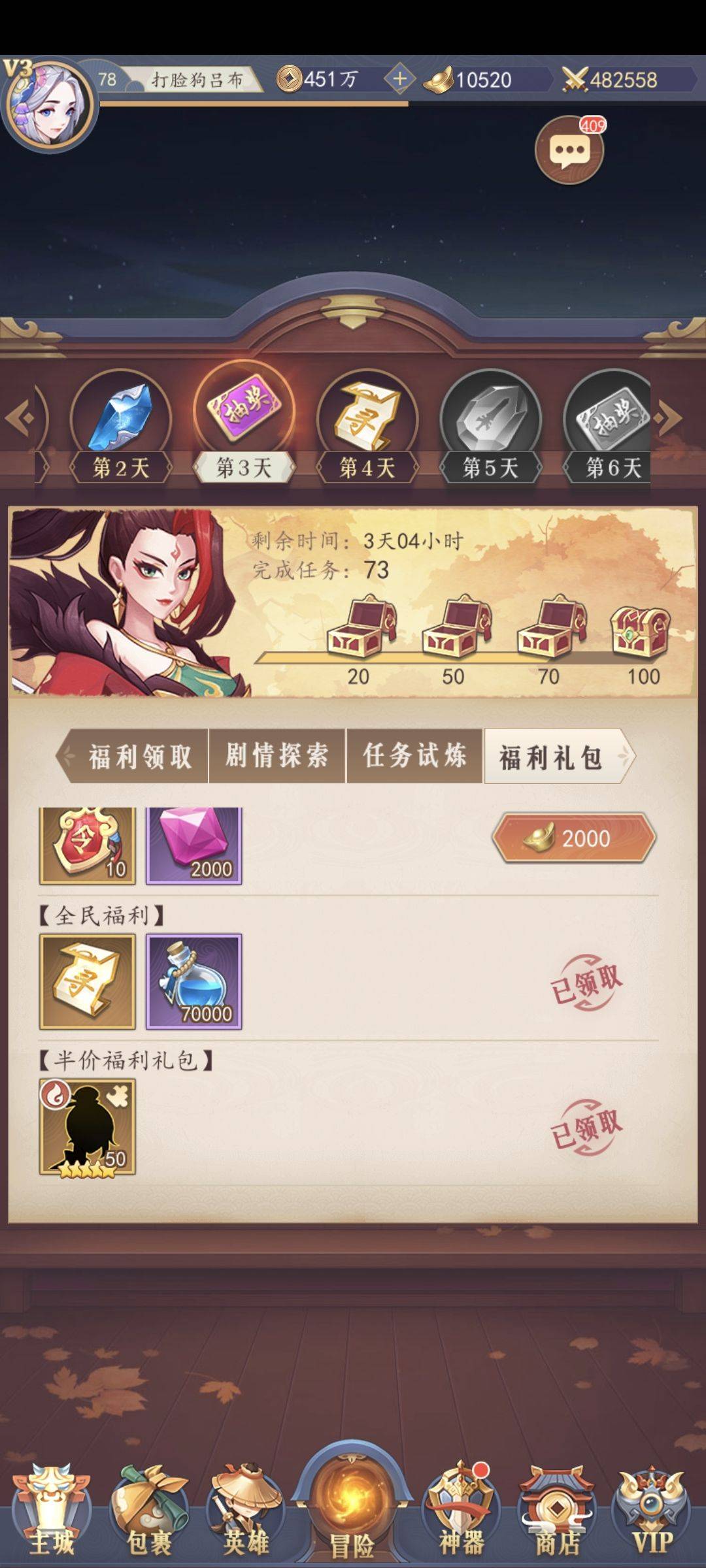706x1568 pixels.
Task: Switch to the 福利领取 tab
Action: click(139, 757)
